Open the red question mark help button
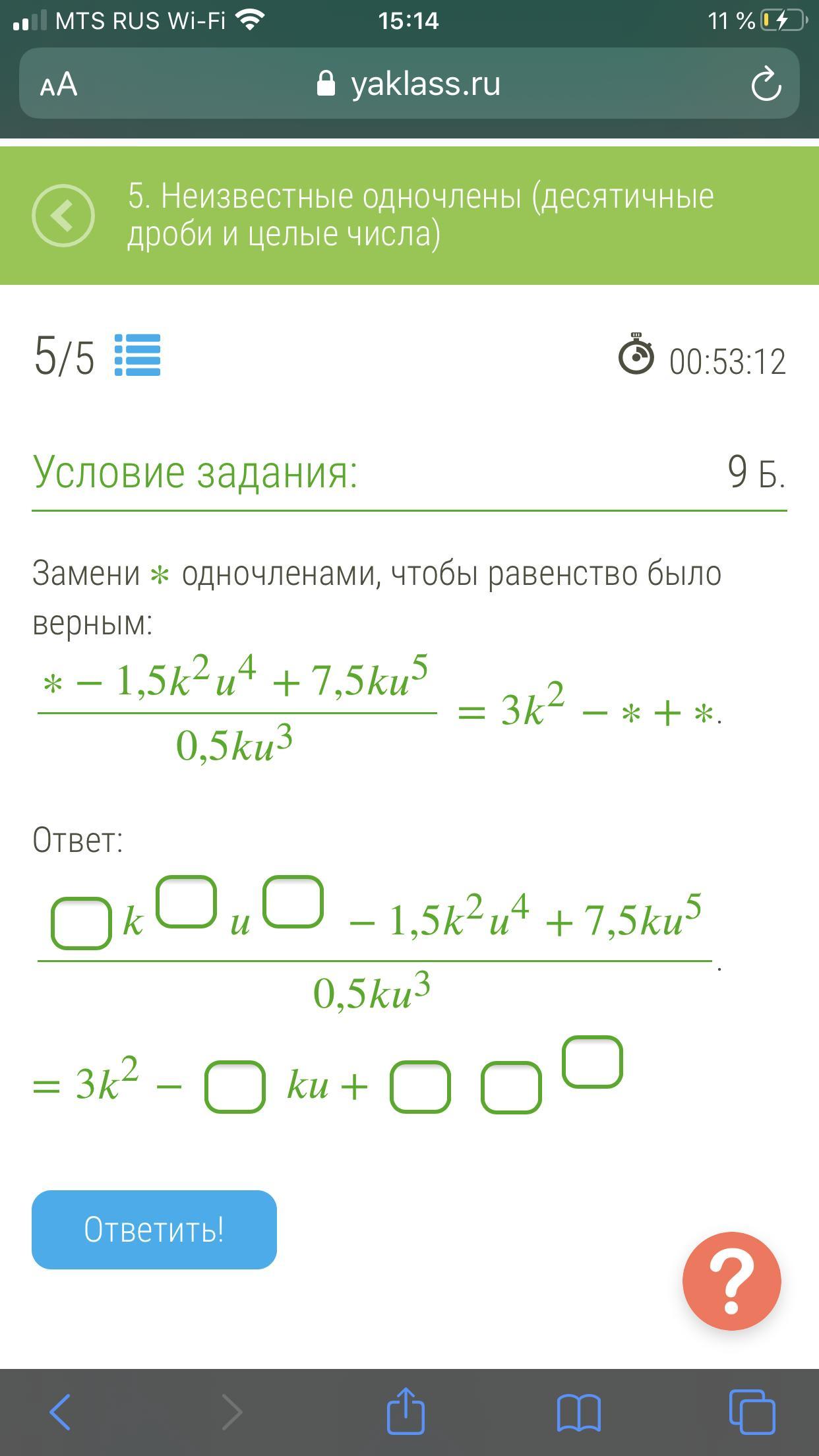The image size is (819, 1456). (x=731, y=1281)
